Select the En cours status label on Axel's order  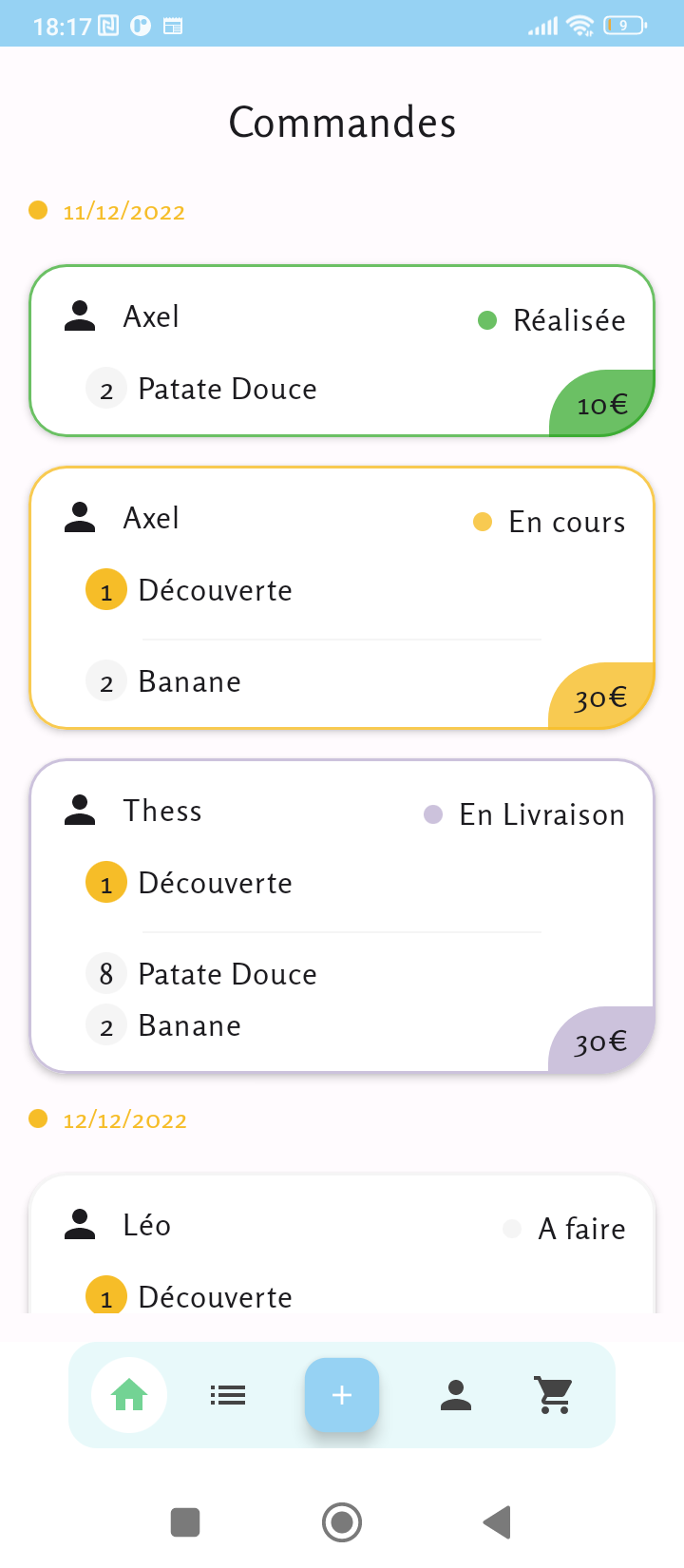566,522
